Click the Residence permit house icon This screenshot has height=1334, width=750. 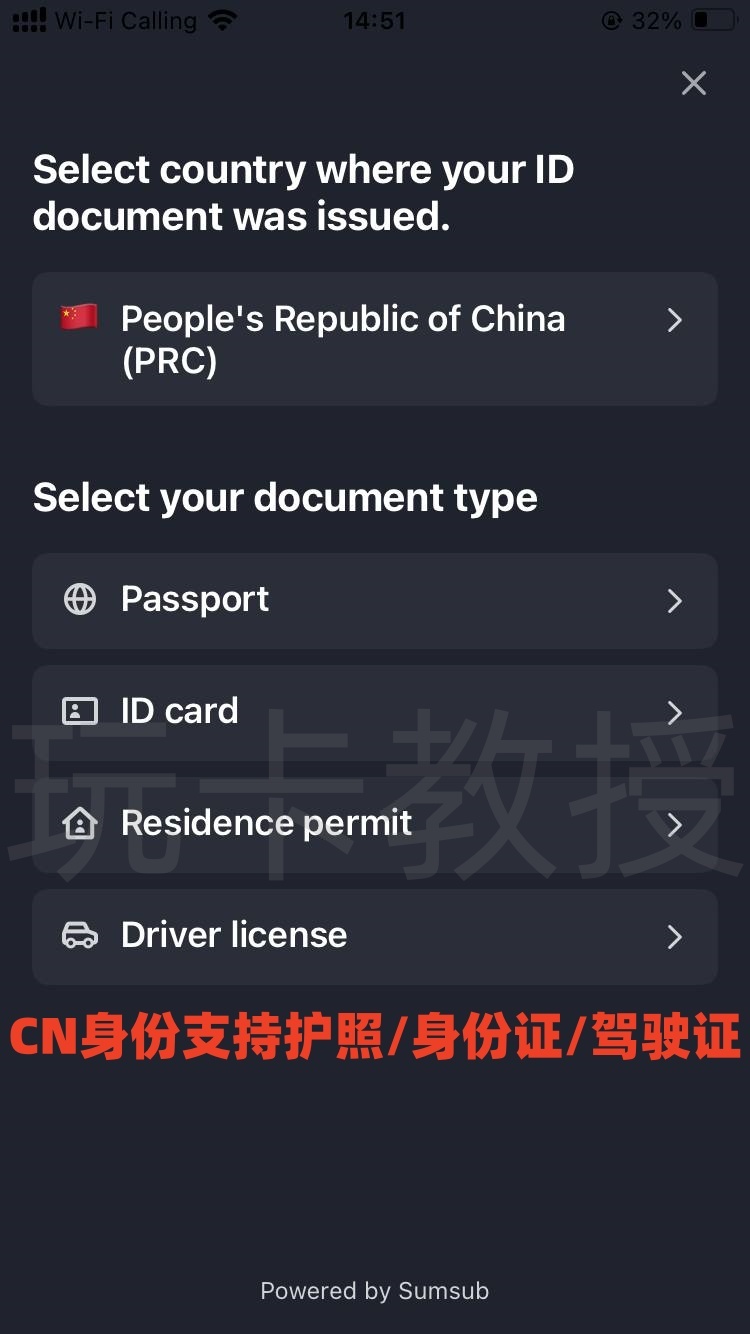[80, 824]
